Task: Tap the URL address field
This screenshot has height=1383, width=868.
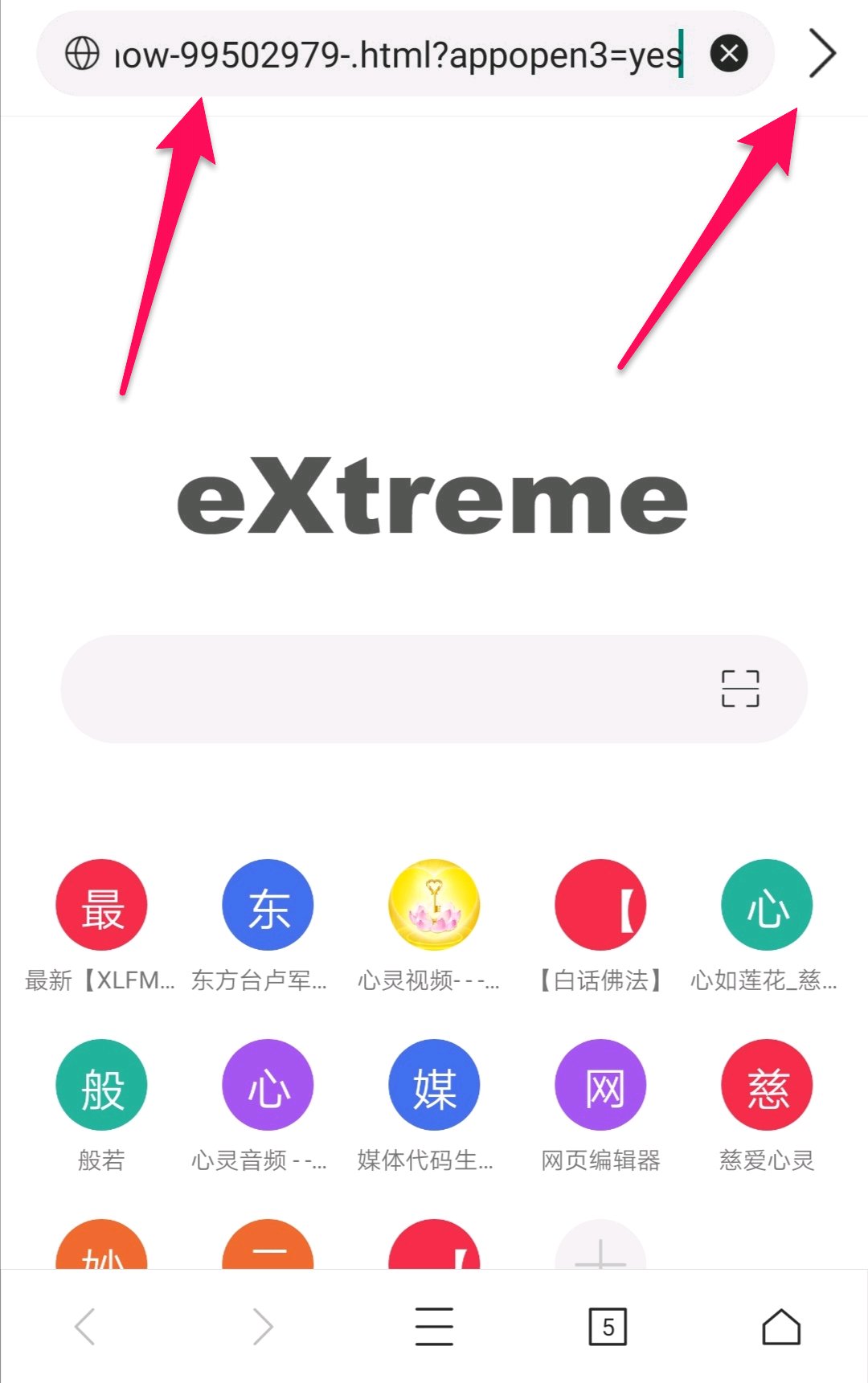Action: (394, 55)
